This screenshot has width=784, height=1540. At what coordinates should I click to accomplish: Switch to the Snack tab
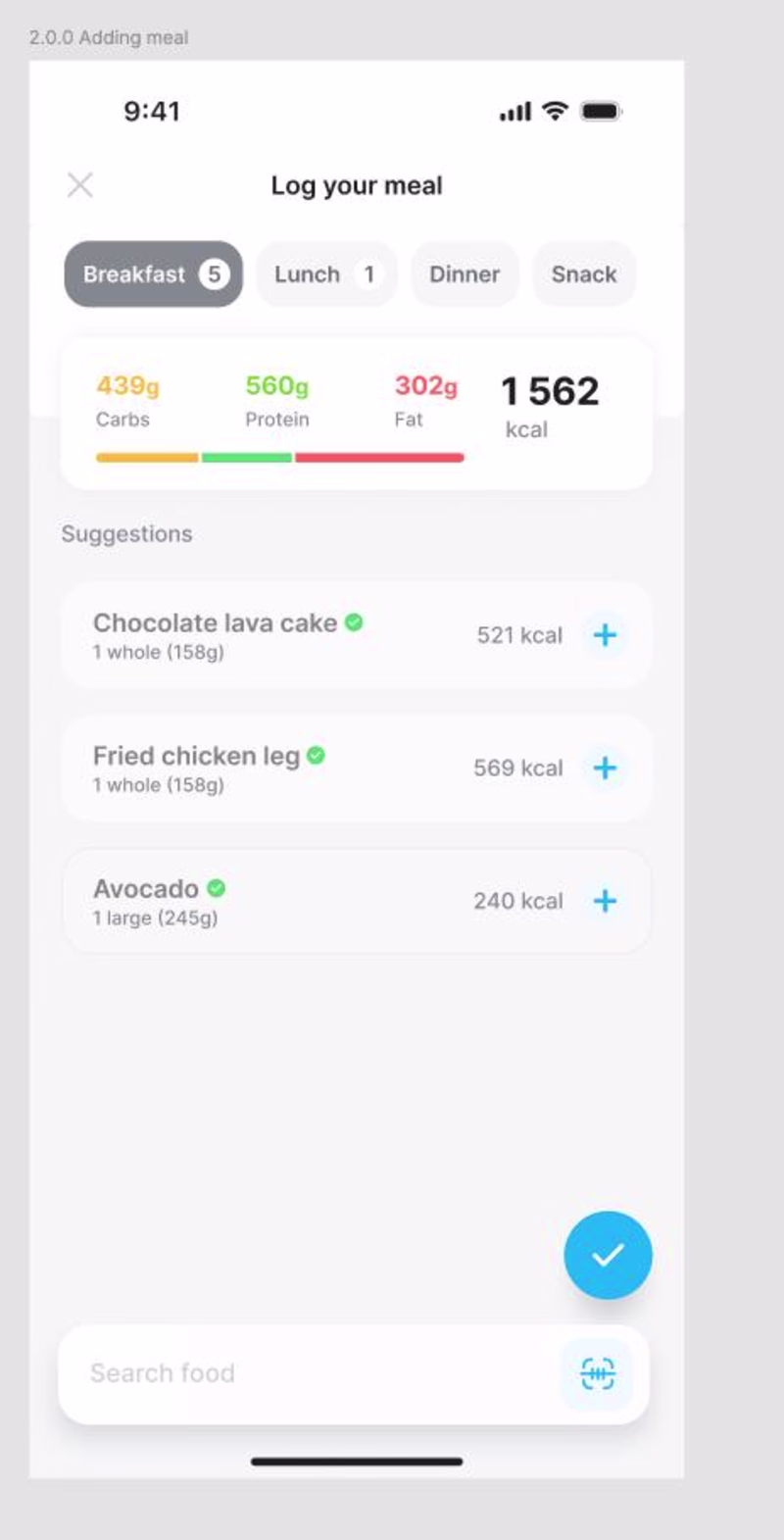point(584,274)
